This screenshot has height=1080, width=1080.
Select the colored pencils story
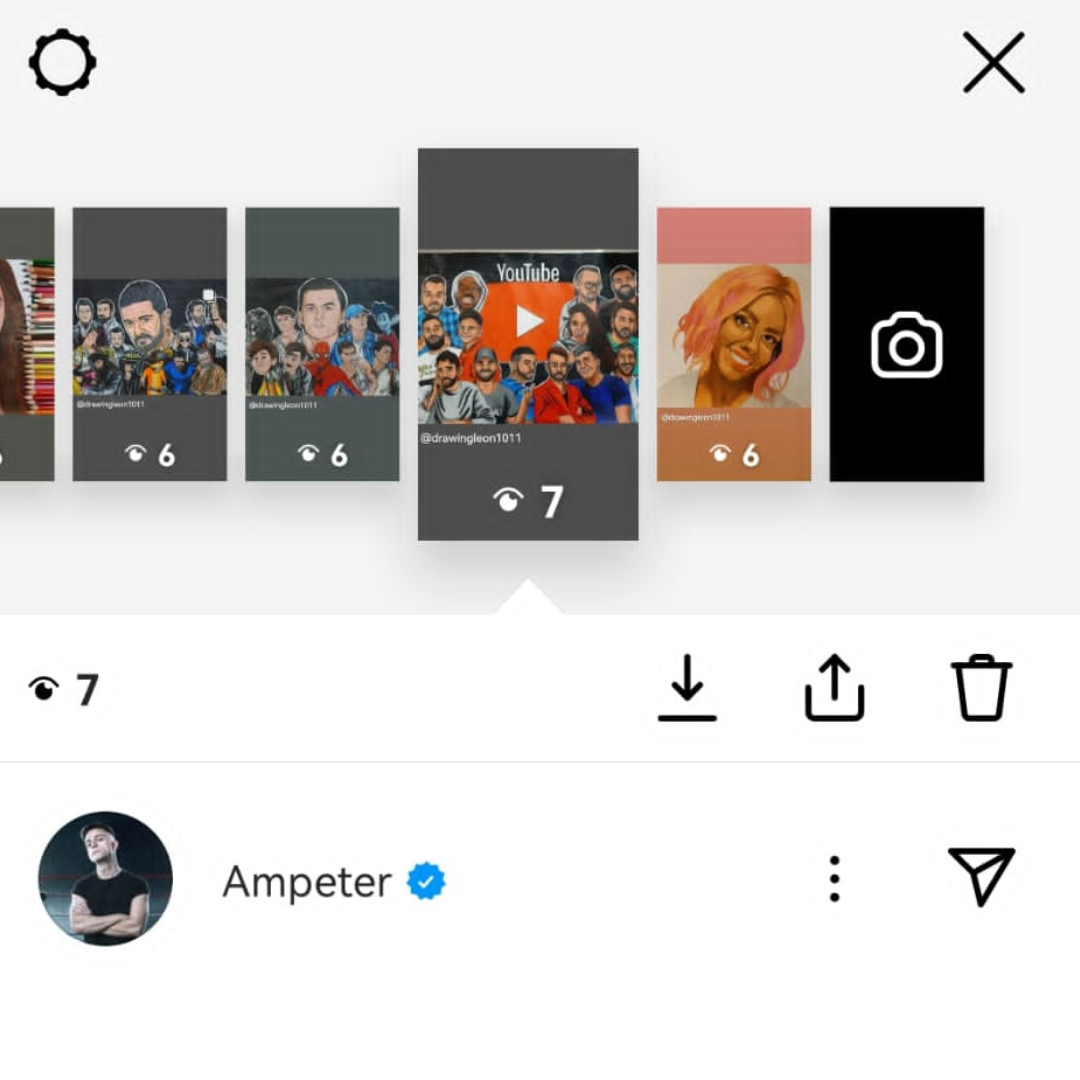[x=26, y=345]
